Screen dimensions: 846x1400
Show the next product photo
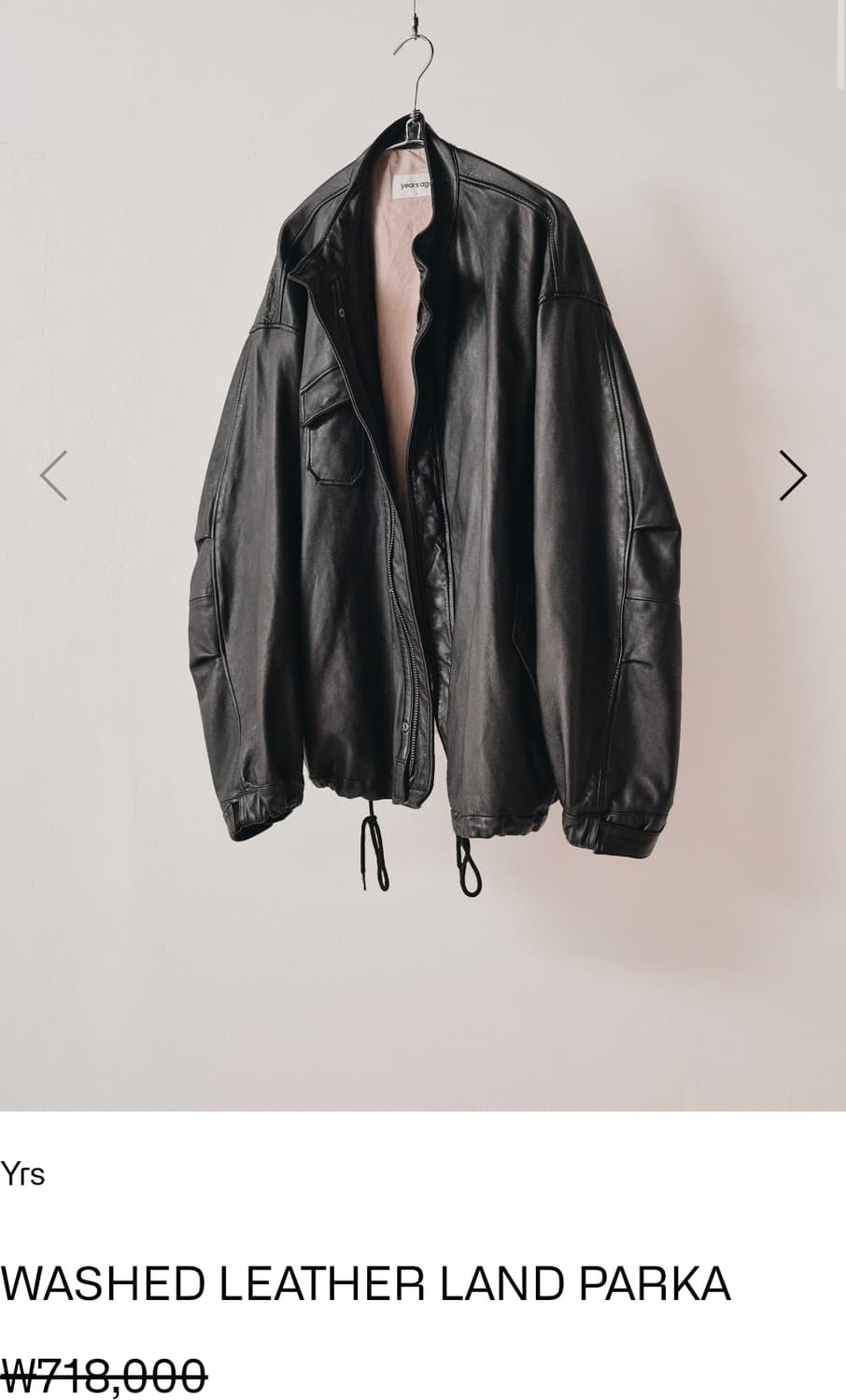click(793, 476)
